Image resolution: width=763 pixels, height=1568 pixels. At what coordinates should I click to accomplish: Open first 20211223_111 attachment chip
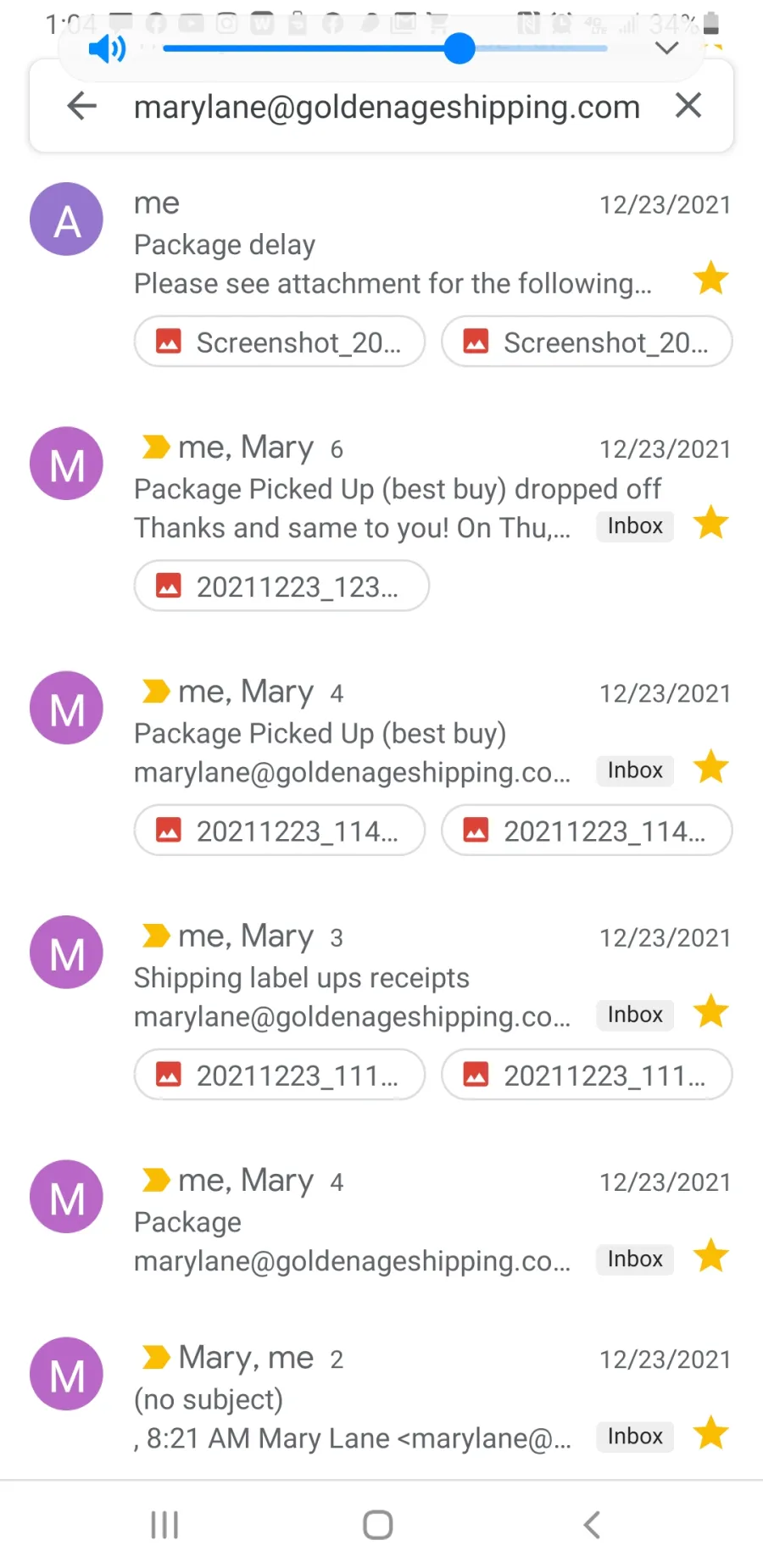tap(280, 1075)
